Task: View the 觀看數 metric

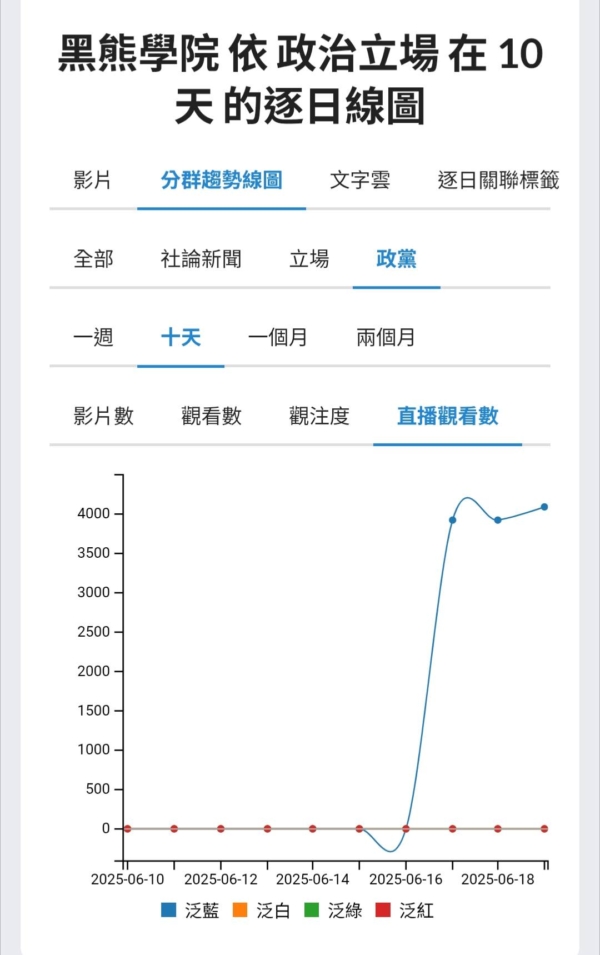Action: coord(211,417)
